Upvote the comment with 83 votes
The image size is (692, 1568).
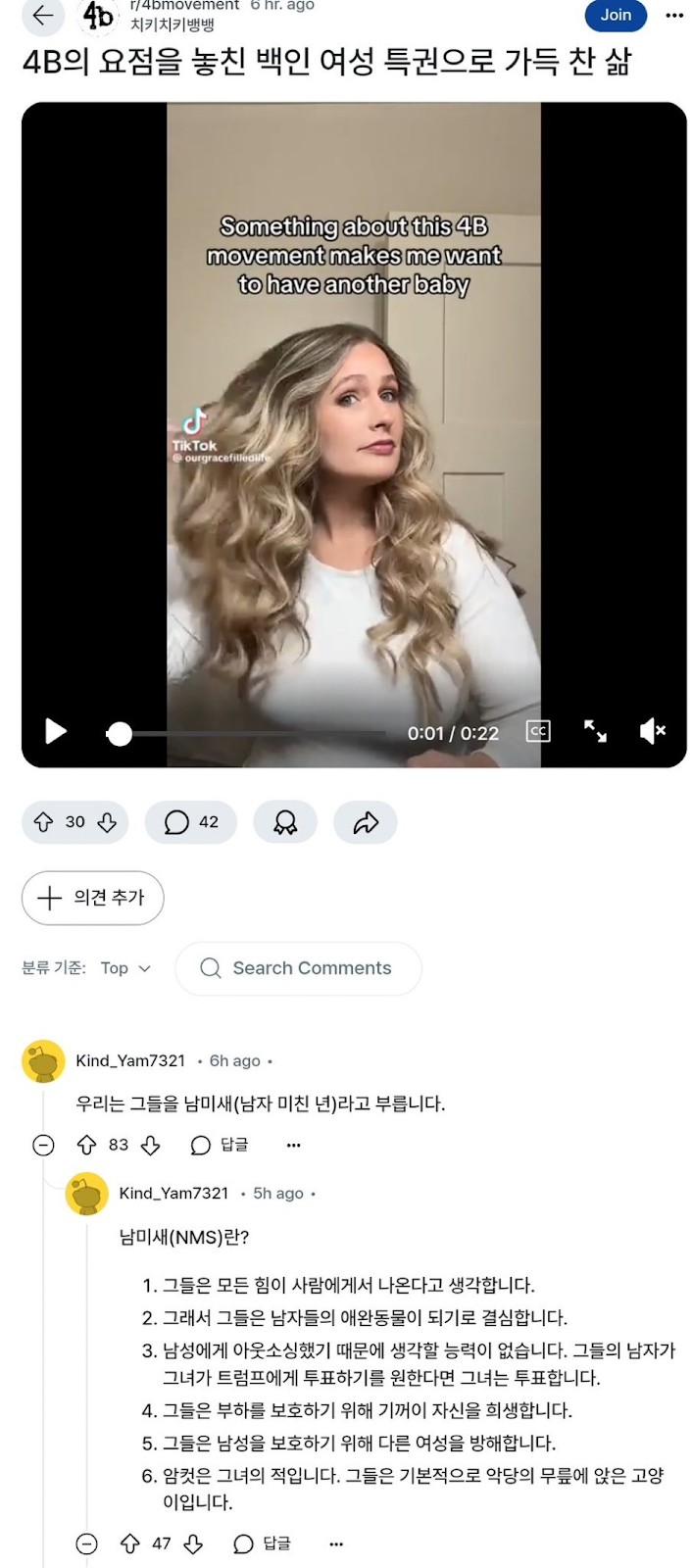point(87,1145)
